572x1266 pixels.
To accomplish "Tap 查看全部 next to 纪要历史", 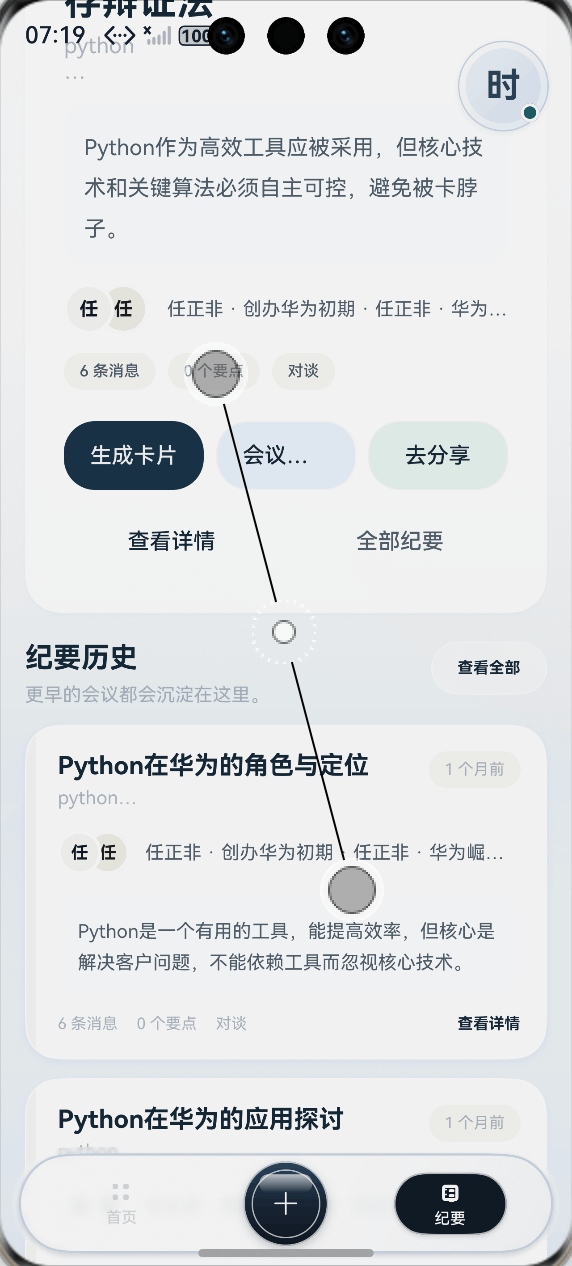I will pos(489,667).
